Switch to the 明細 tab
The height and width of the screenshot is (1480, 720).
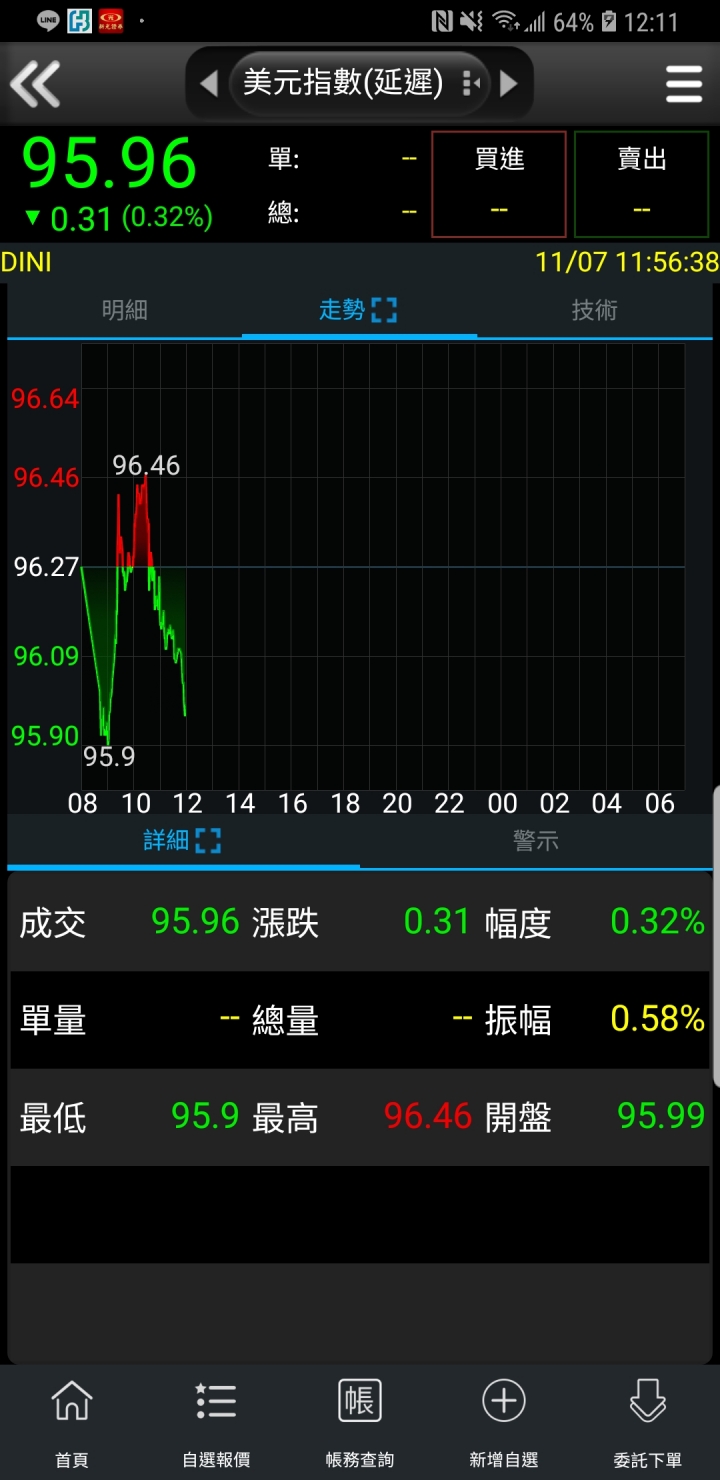[125, 310]
